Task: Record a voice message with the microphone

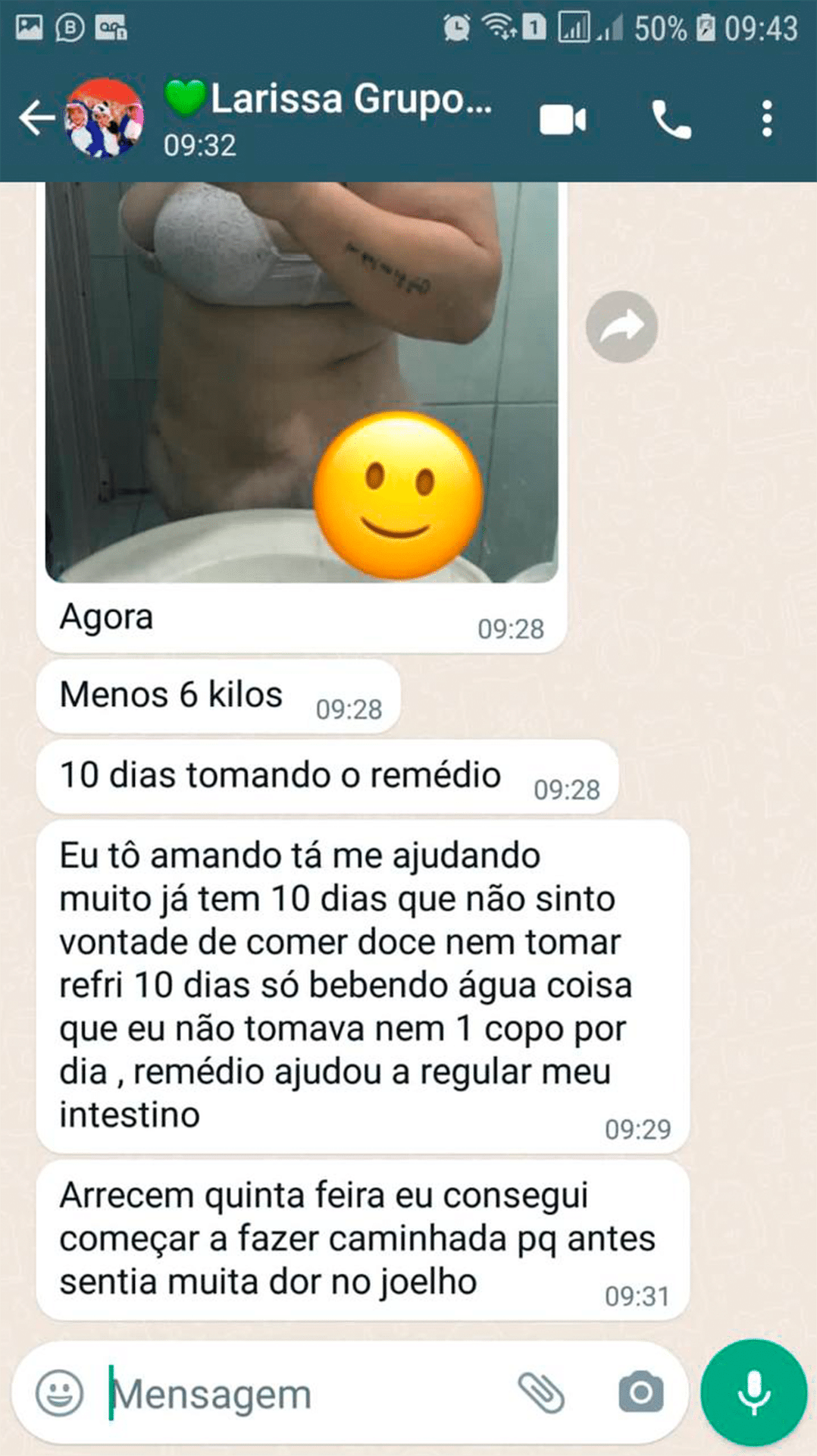Action: point(753,1393)
